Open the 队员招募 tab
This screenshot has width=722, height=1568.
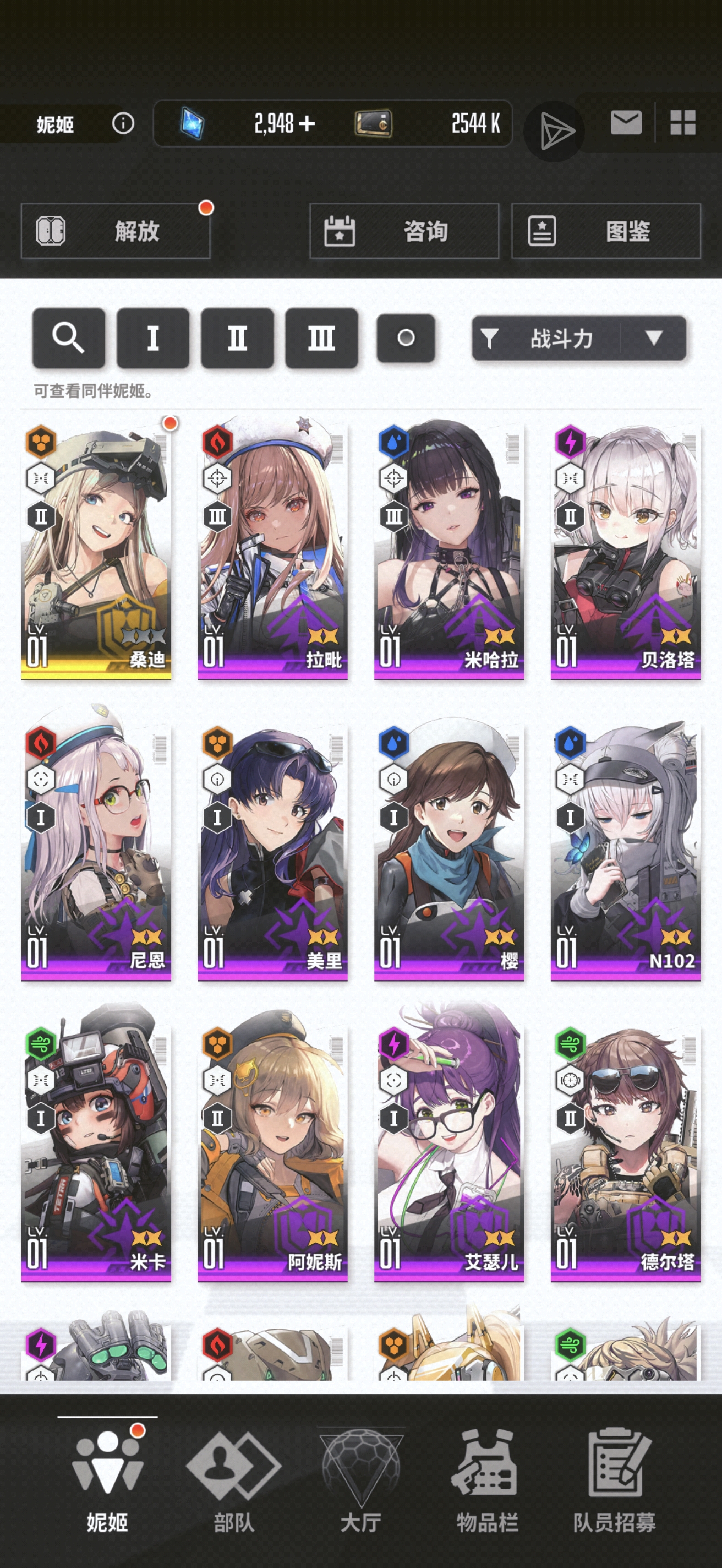[614, 1480]
